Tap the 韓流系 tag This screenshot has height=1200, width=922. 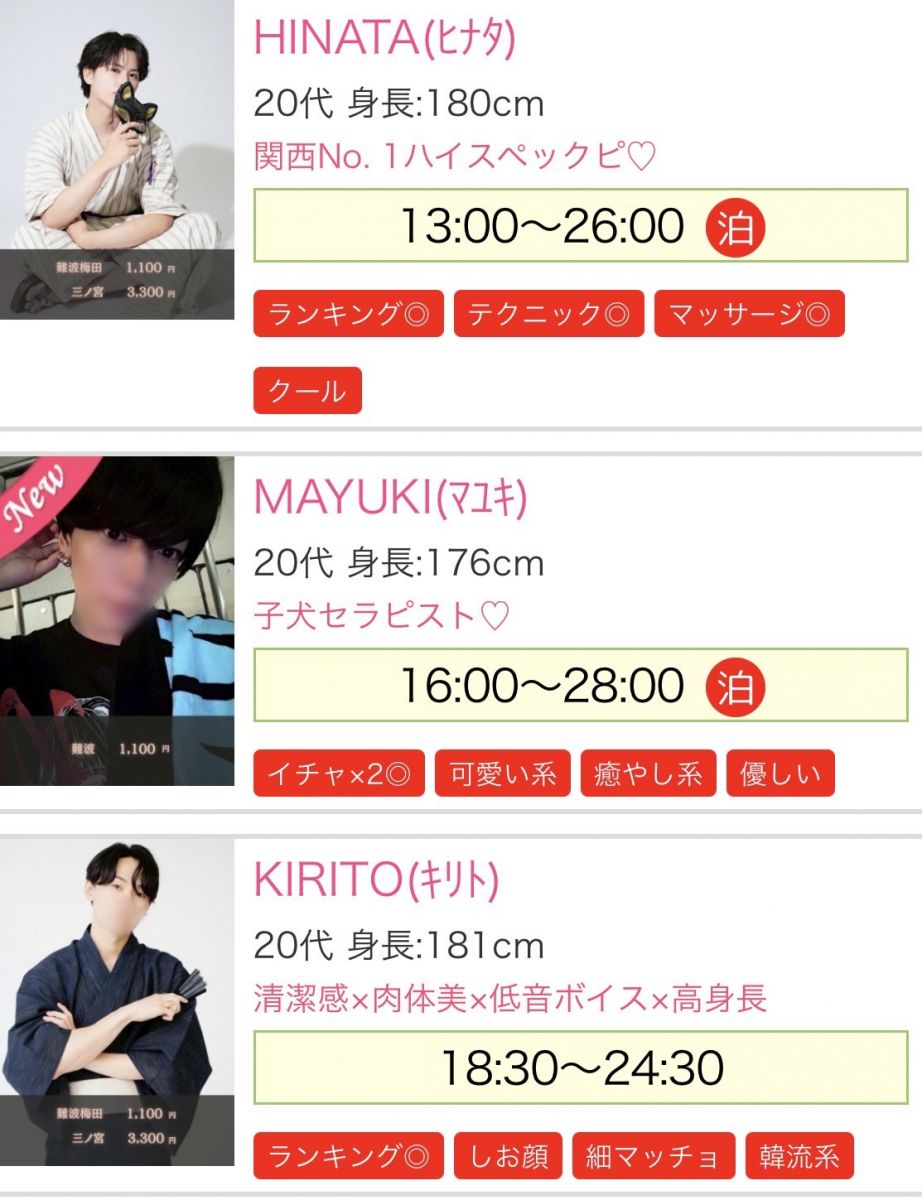(x=799, y=1157)
